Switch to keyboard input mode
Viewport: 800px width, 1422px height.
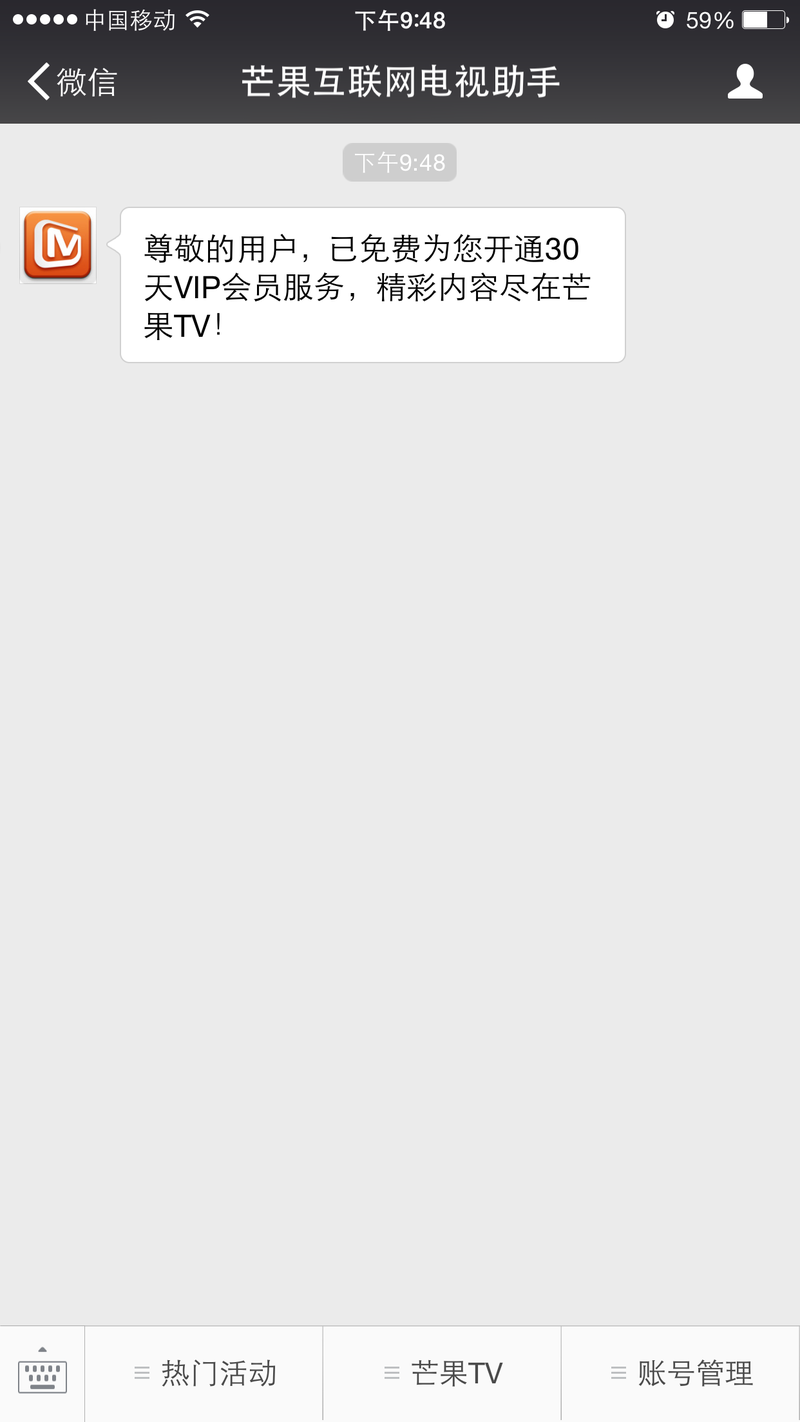(x=42, y=1373)
